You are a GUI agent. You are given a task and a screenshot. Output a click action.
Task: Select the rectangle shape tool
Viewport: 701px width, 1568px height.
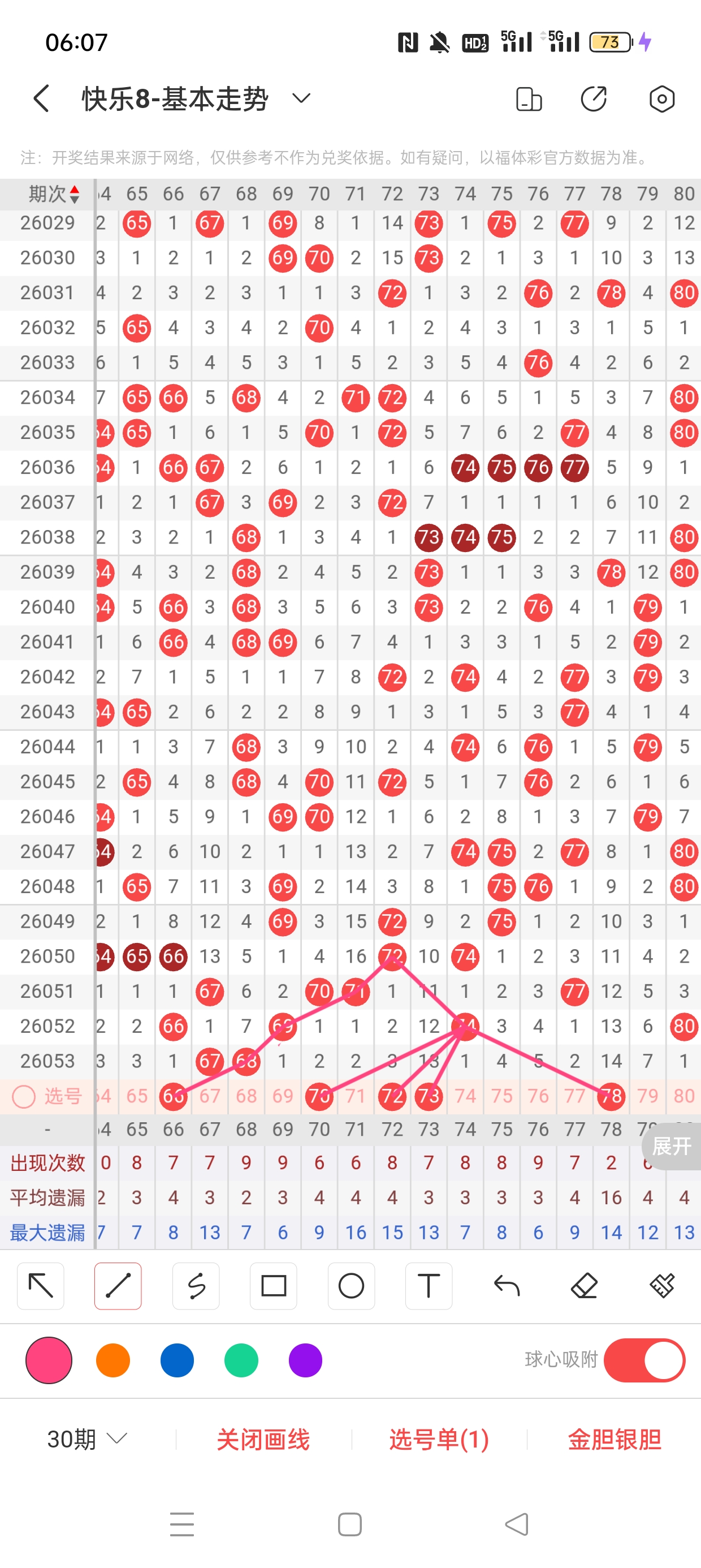[x=273, y=1286]
